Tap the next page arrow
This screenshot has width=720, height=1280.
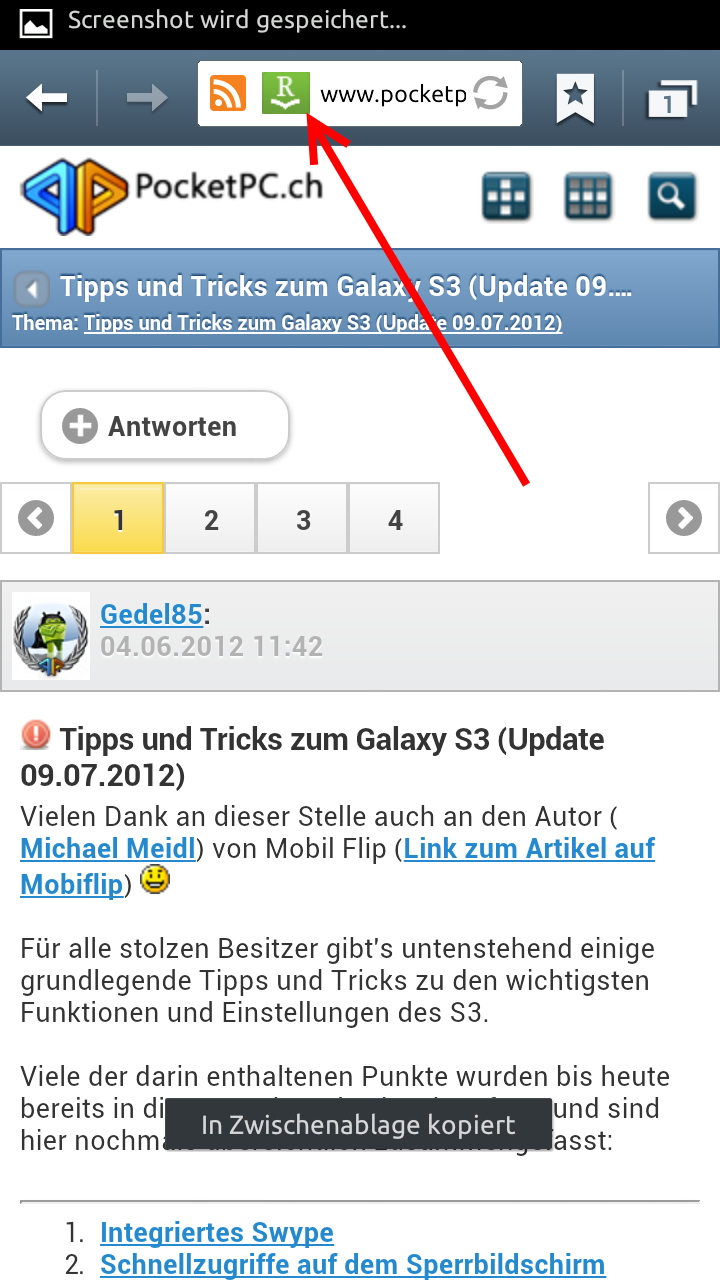[x=684, y=518]
